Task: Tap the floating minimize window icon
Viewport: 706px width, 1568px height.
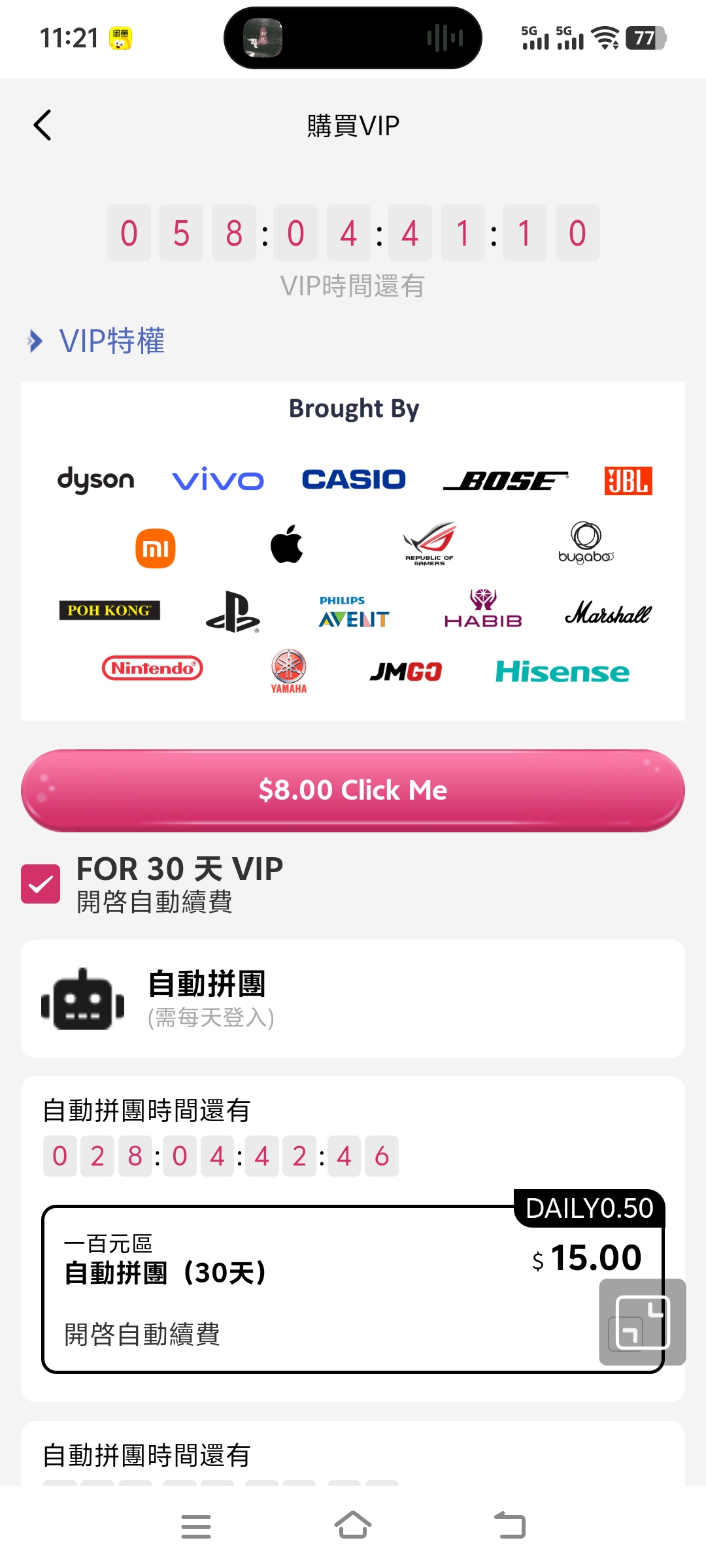Action: pos(642,1322)
